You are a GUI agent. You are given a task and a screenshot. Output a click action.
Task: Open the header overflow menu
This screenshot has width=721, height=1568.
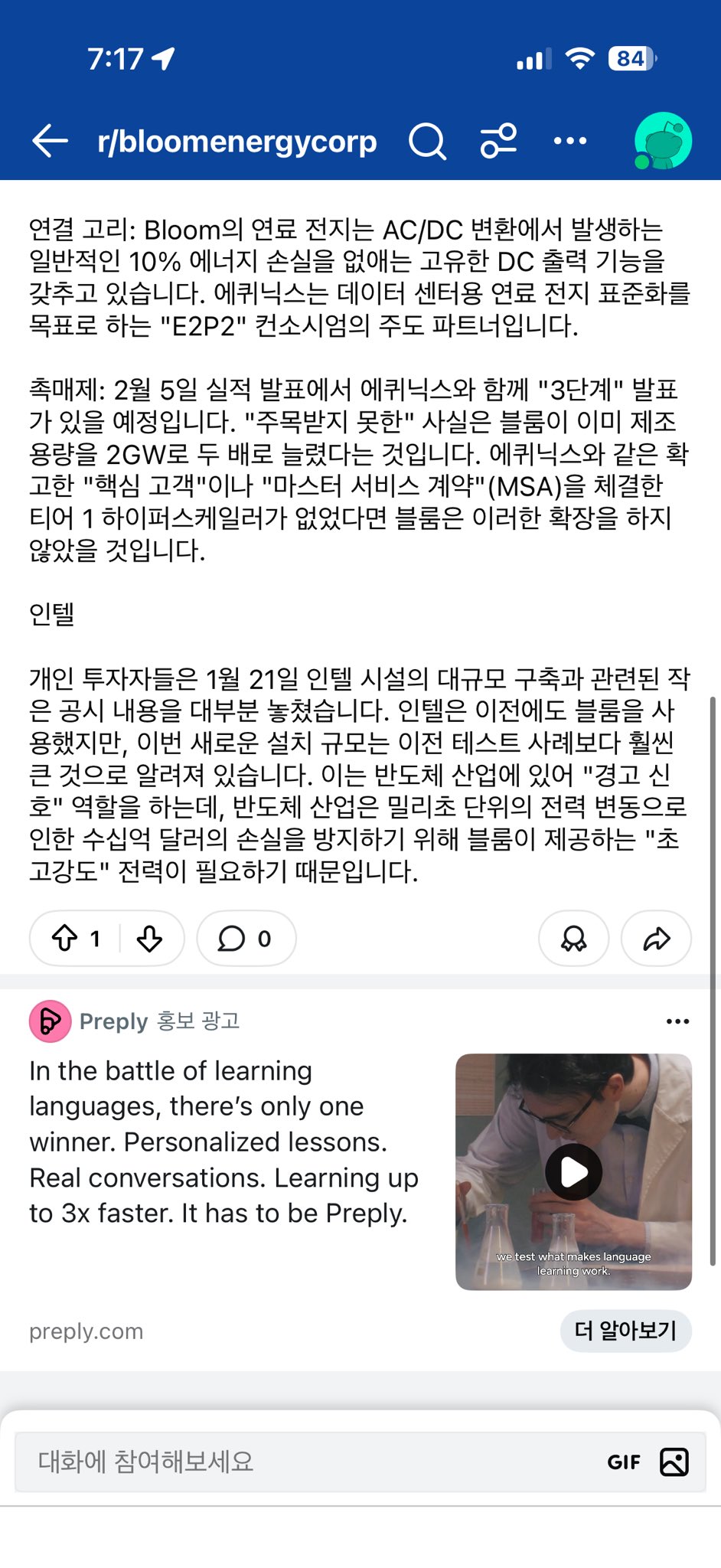(x=569, y=142)
